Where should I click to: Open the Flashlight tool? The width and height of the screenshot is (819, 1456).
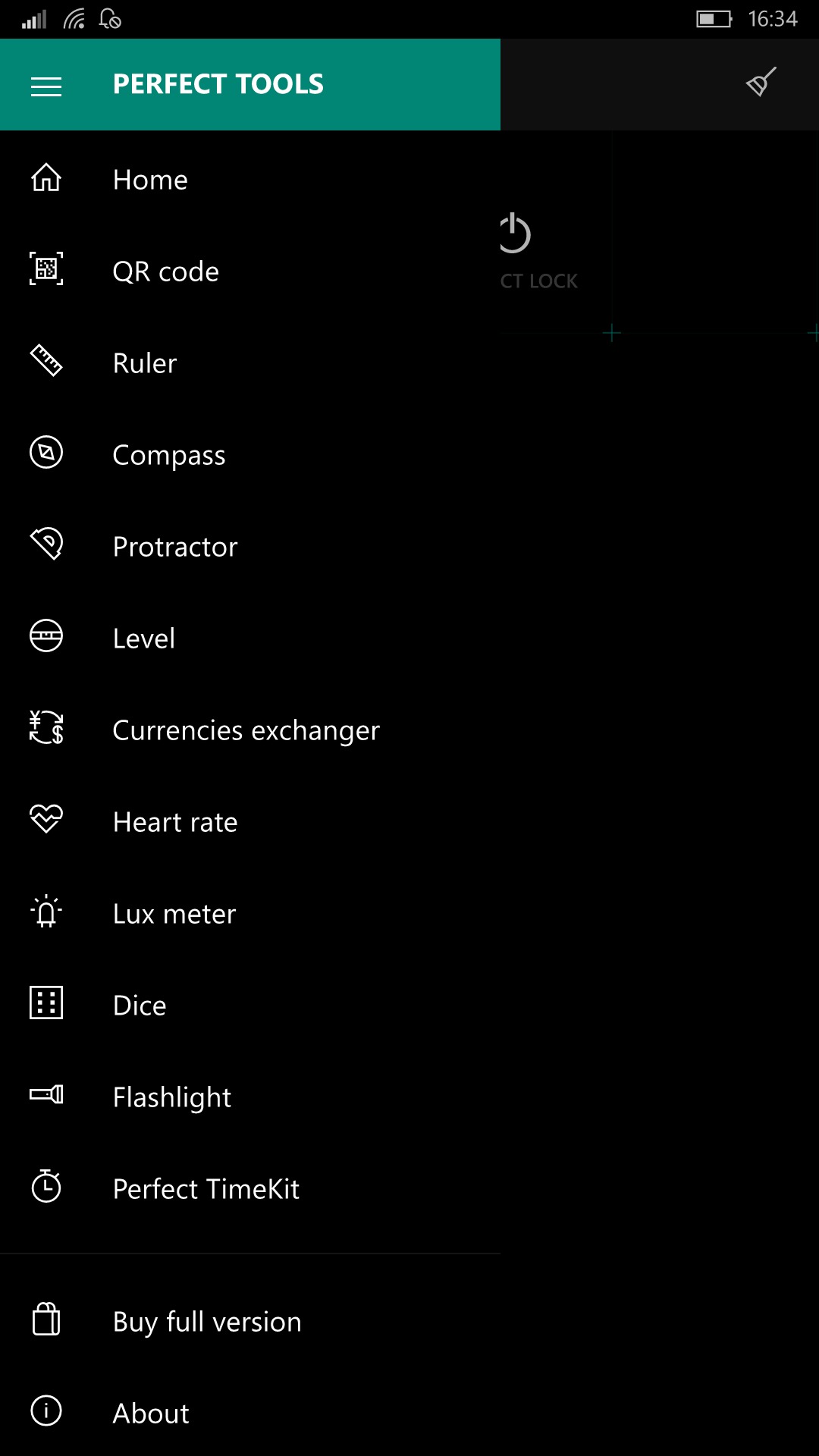(x=250, y=1097)
